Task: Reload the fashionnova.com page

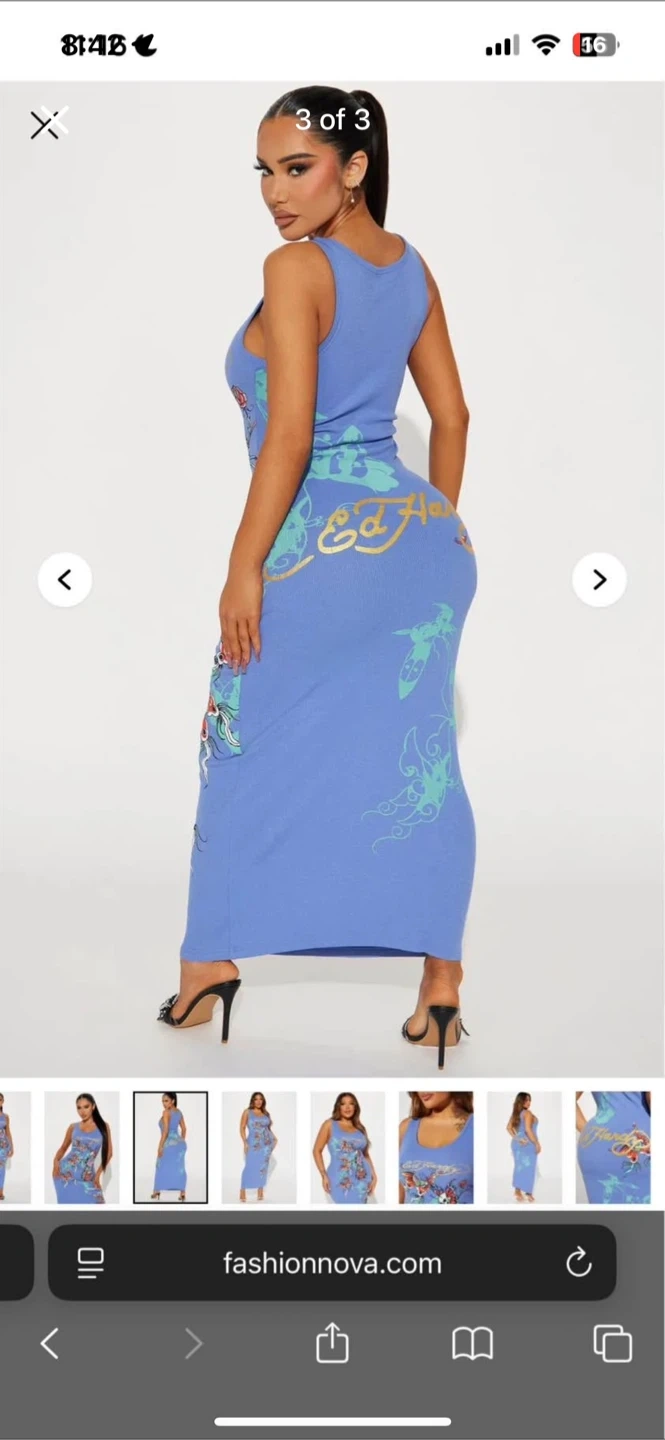Action: (x=579, y=1263)
